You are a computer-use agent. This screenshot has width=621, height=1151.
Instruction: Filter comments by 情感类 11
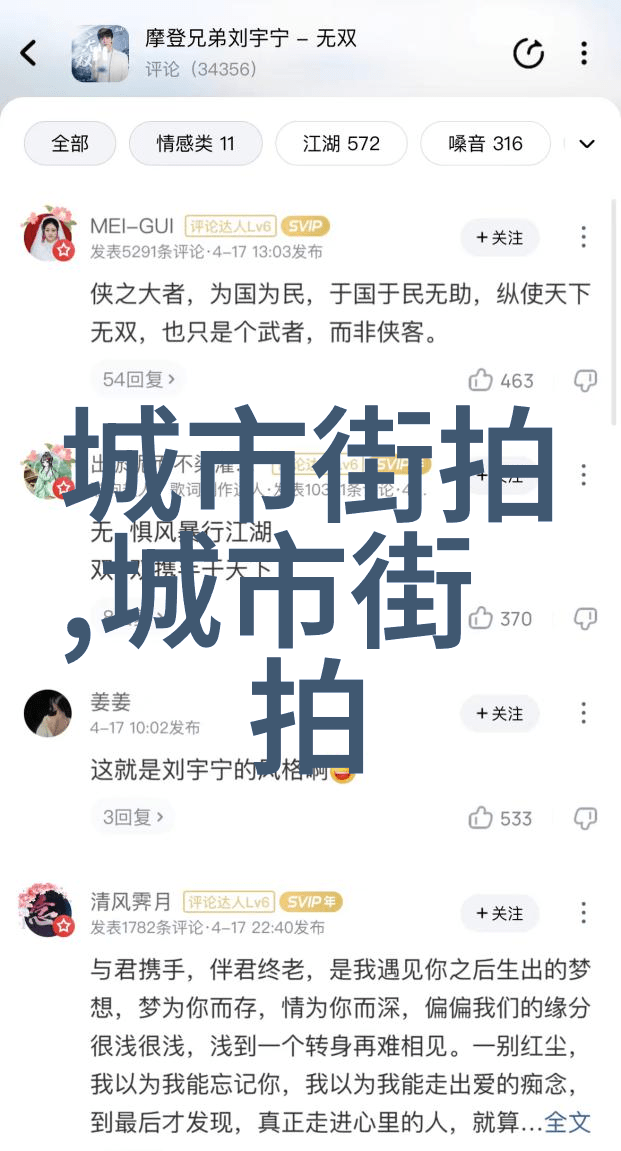coord(195,144)
